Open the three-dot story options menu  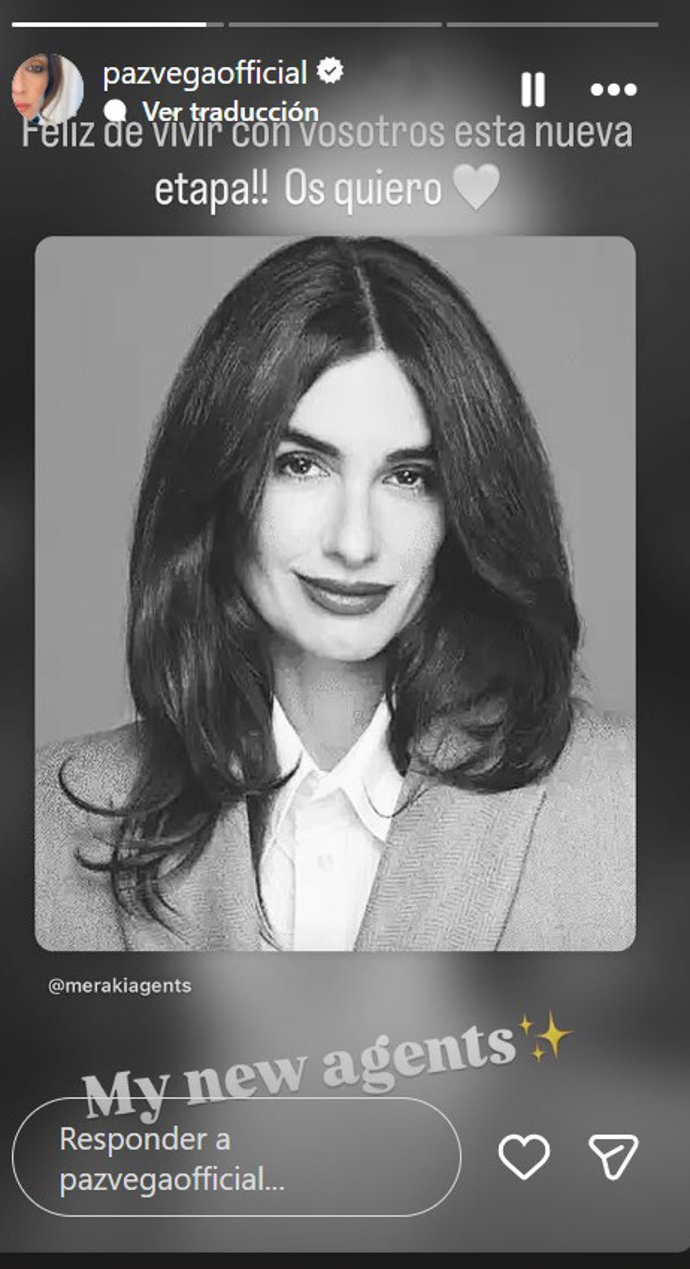[x=613, y=90]
